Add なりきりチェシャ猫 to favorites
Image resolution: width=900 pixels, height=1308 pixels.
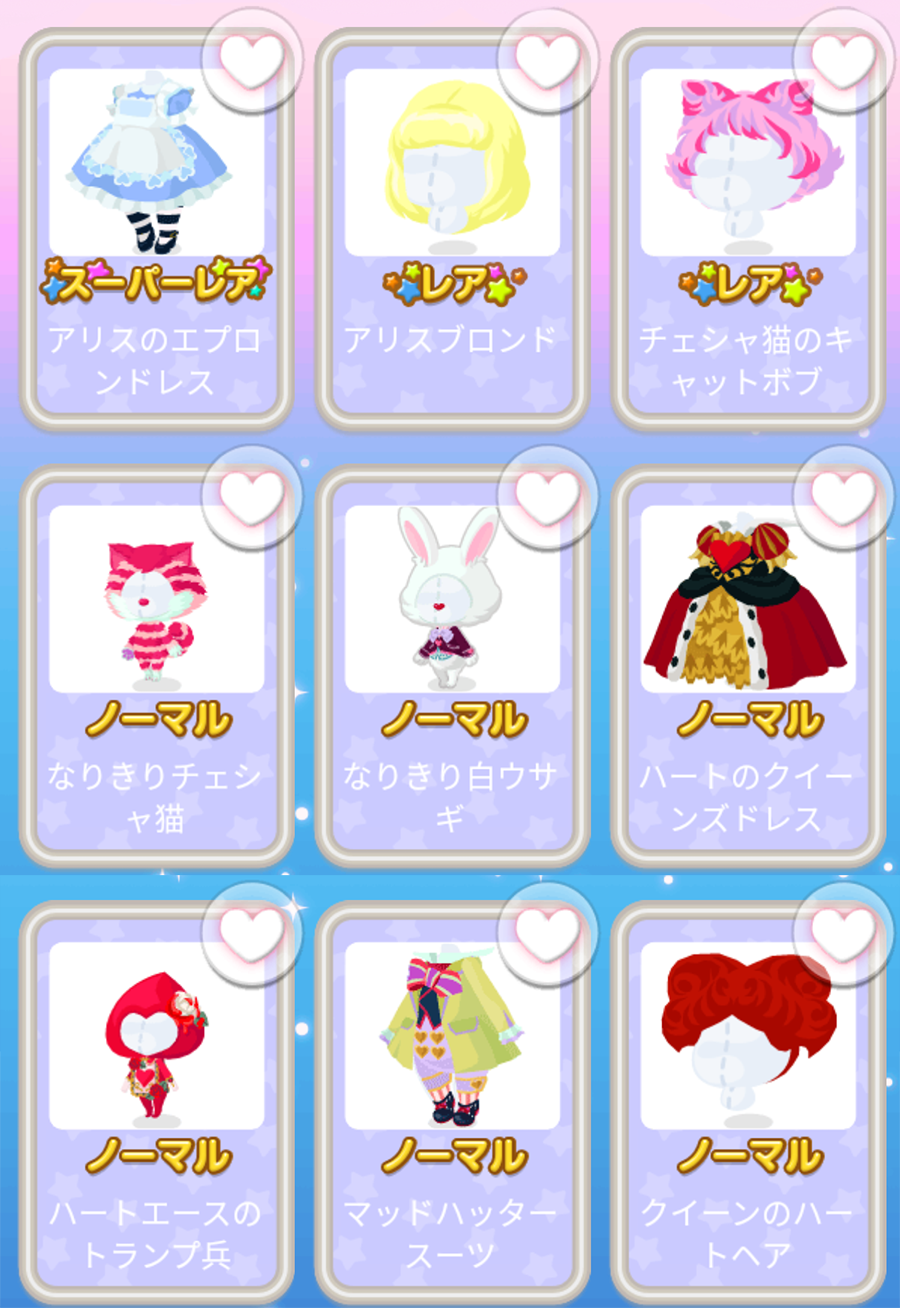250,497
